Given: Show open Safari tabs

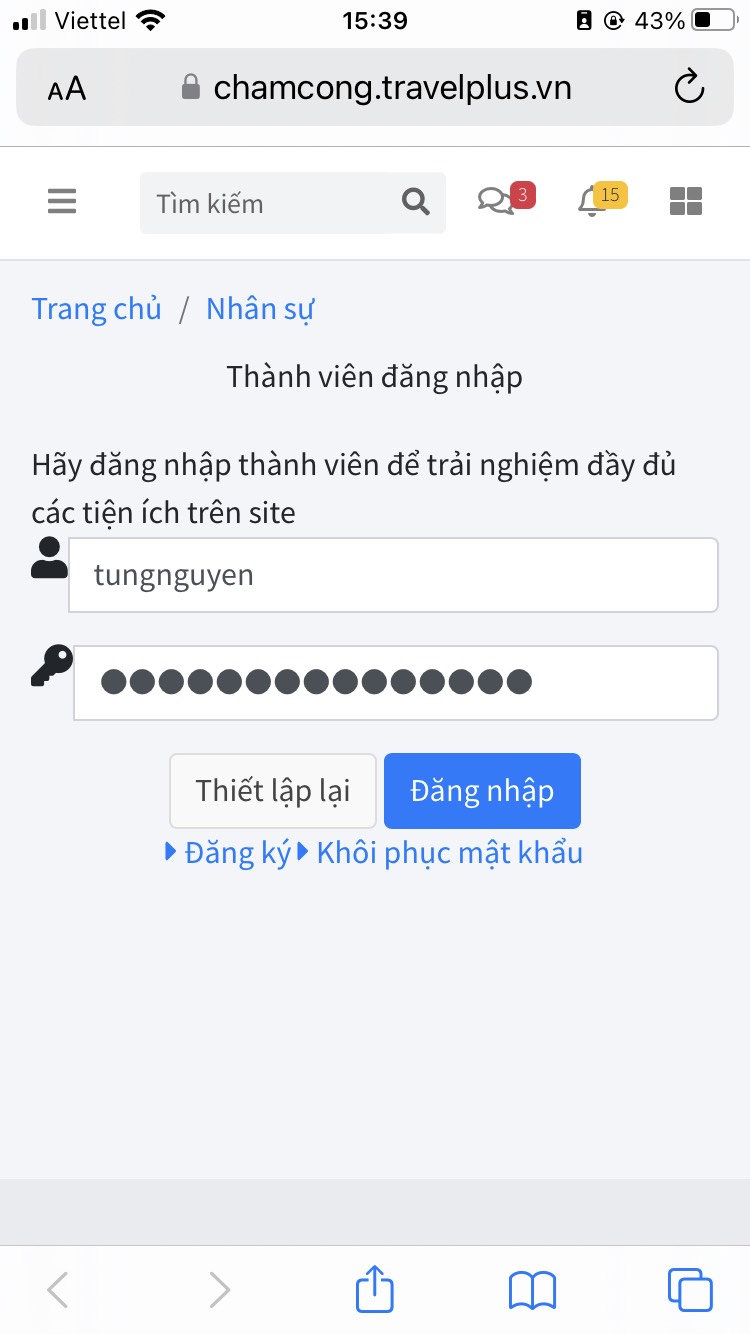Looking at the screenshot, I should click(x=689, y=1290).
